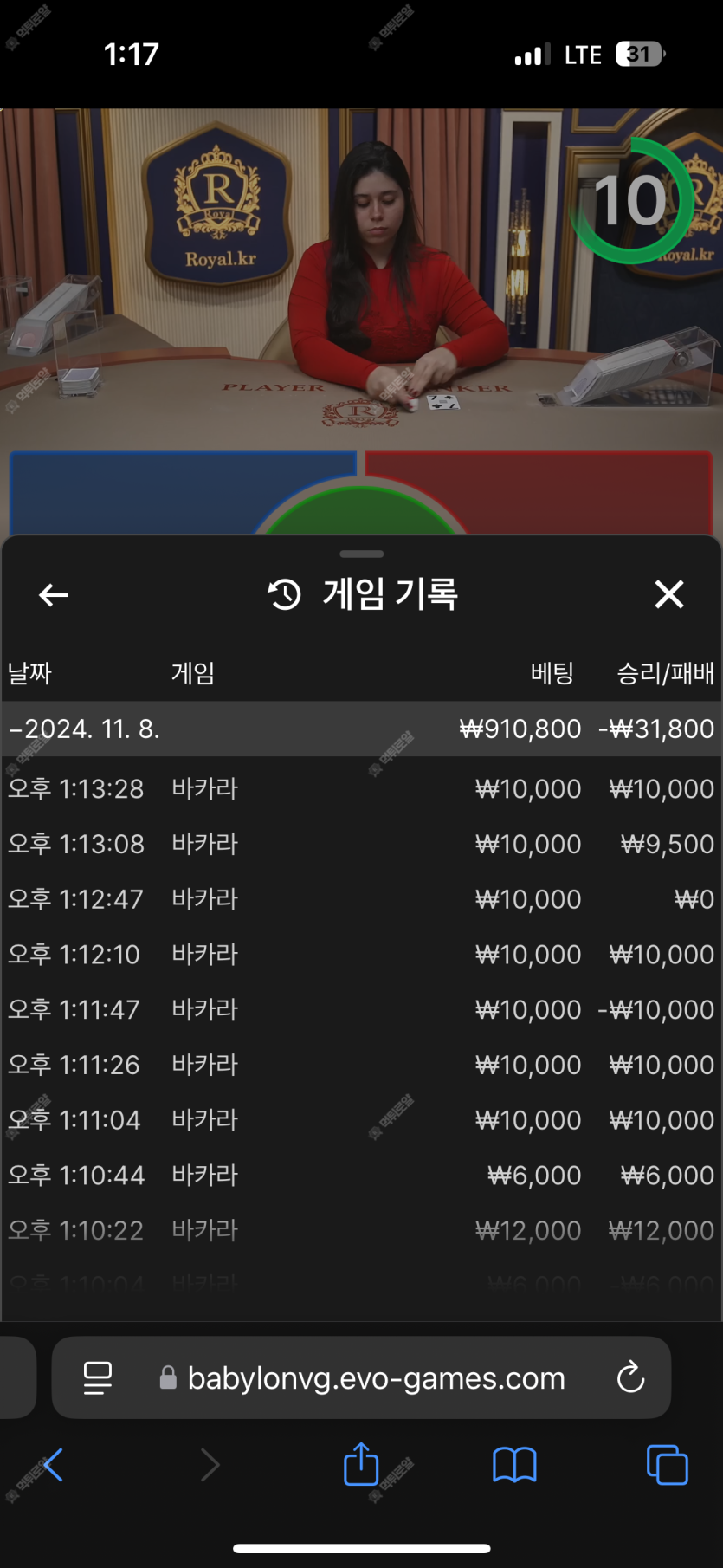Image resolution: width=723 pixels, height=1568 pixels.
Task: Go back in Safari browser
Action: click(x=54, y=1465)
